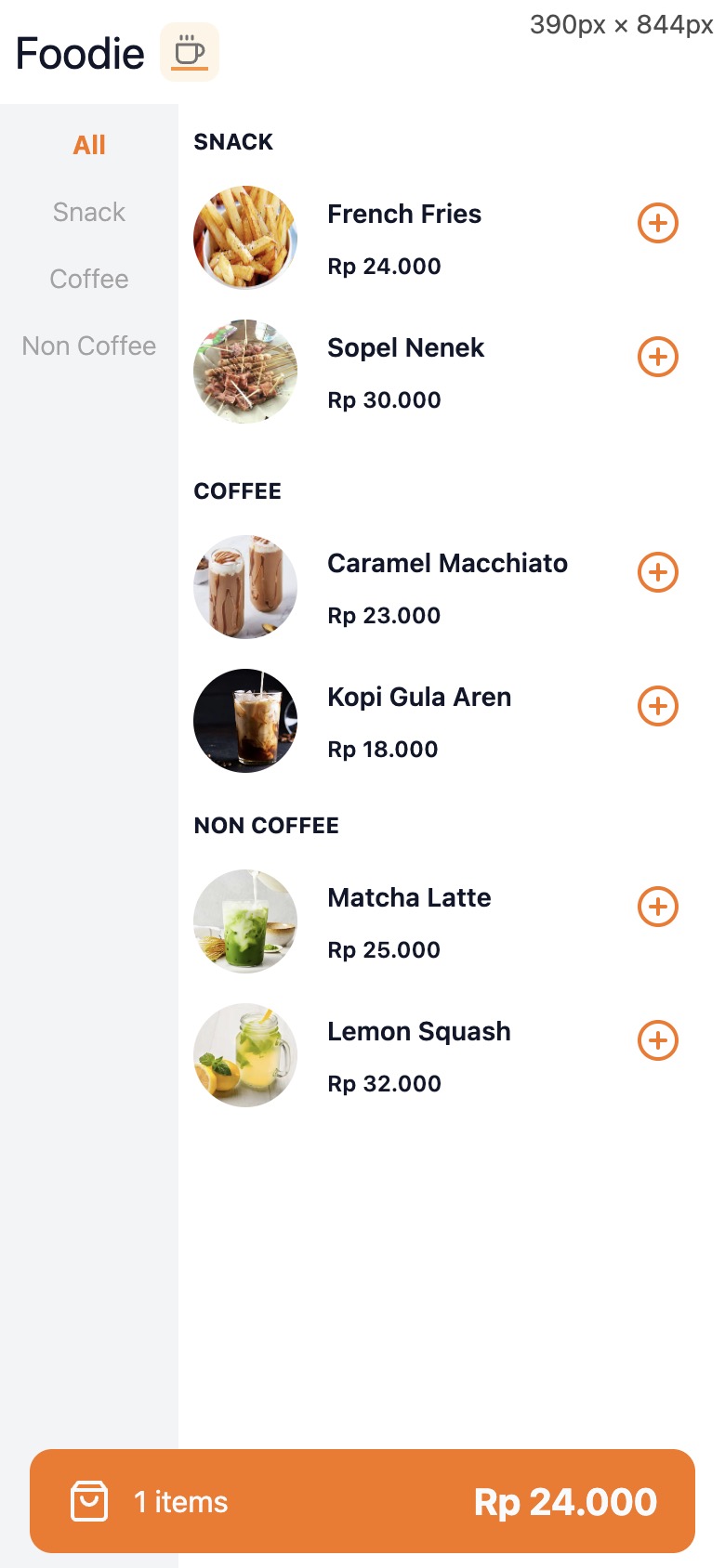Add Caramel Macchiato to the cart
The image size is (725, 1568).
pos(658,572)
